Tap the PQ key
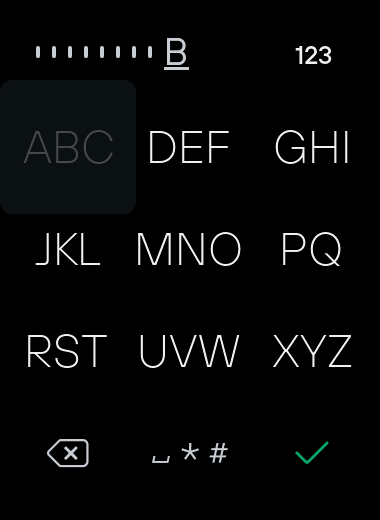 [x=311, y=249]
